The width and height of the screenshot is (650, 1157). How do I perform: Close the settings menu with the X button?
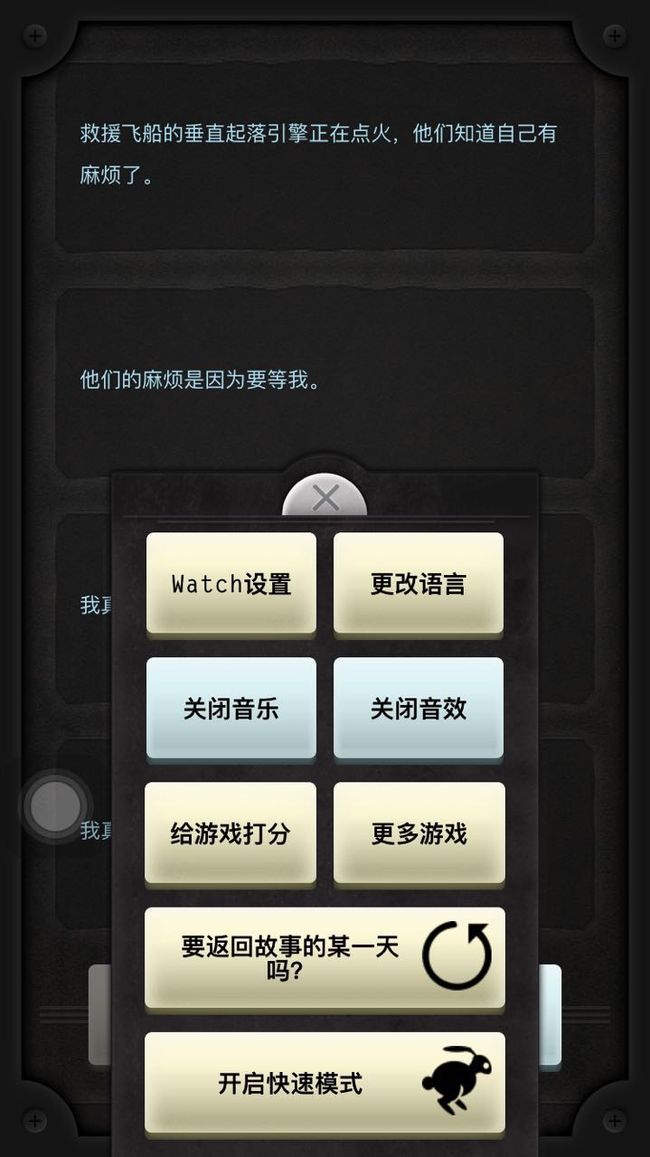point(325,497)
